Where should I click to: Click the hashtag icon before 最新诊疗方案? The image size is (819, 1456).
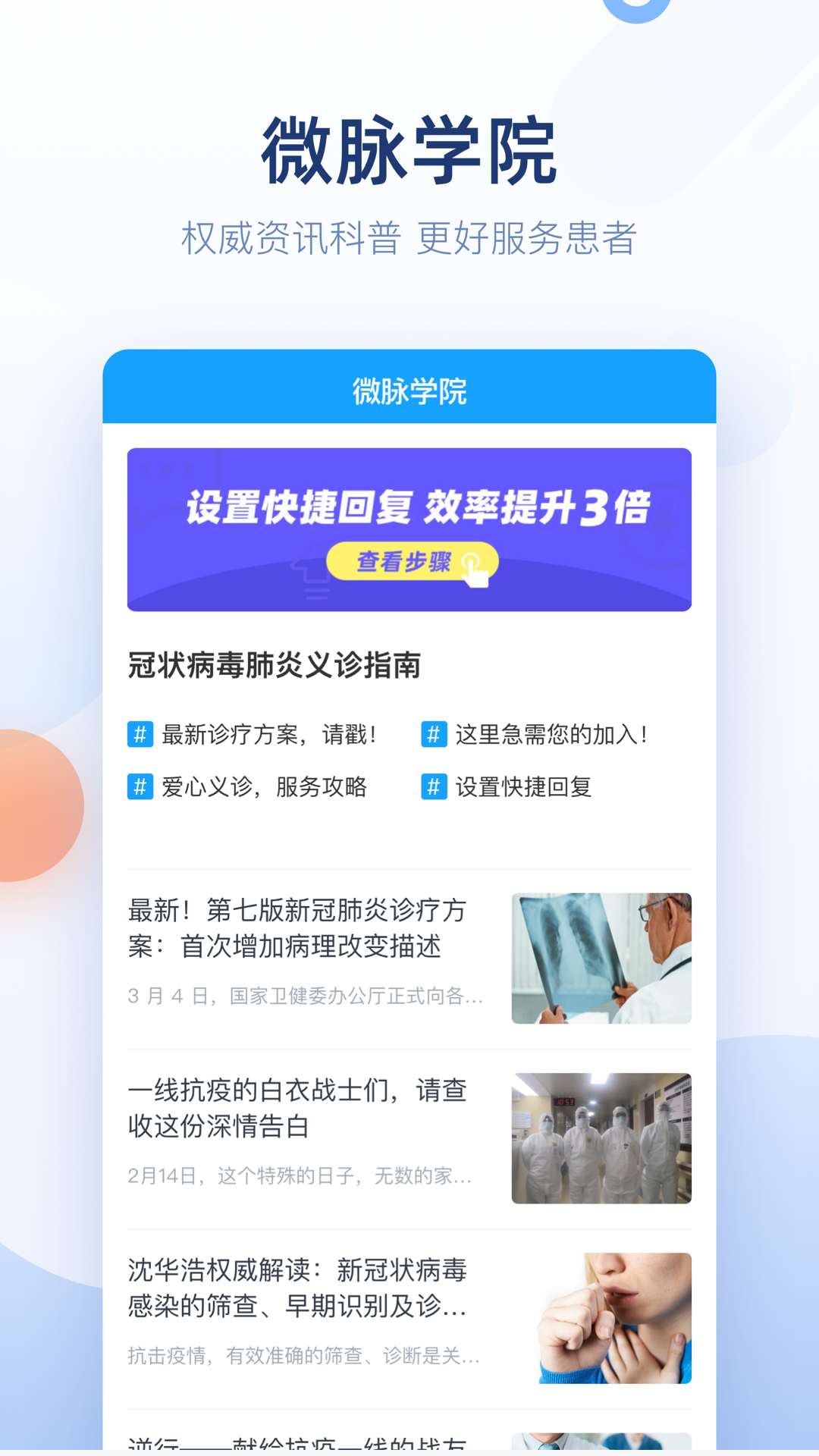tap(139, 733)
